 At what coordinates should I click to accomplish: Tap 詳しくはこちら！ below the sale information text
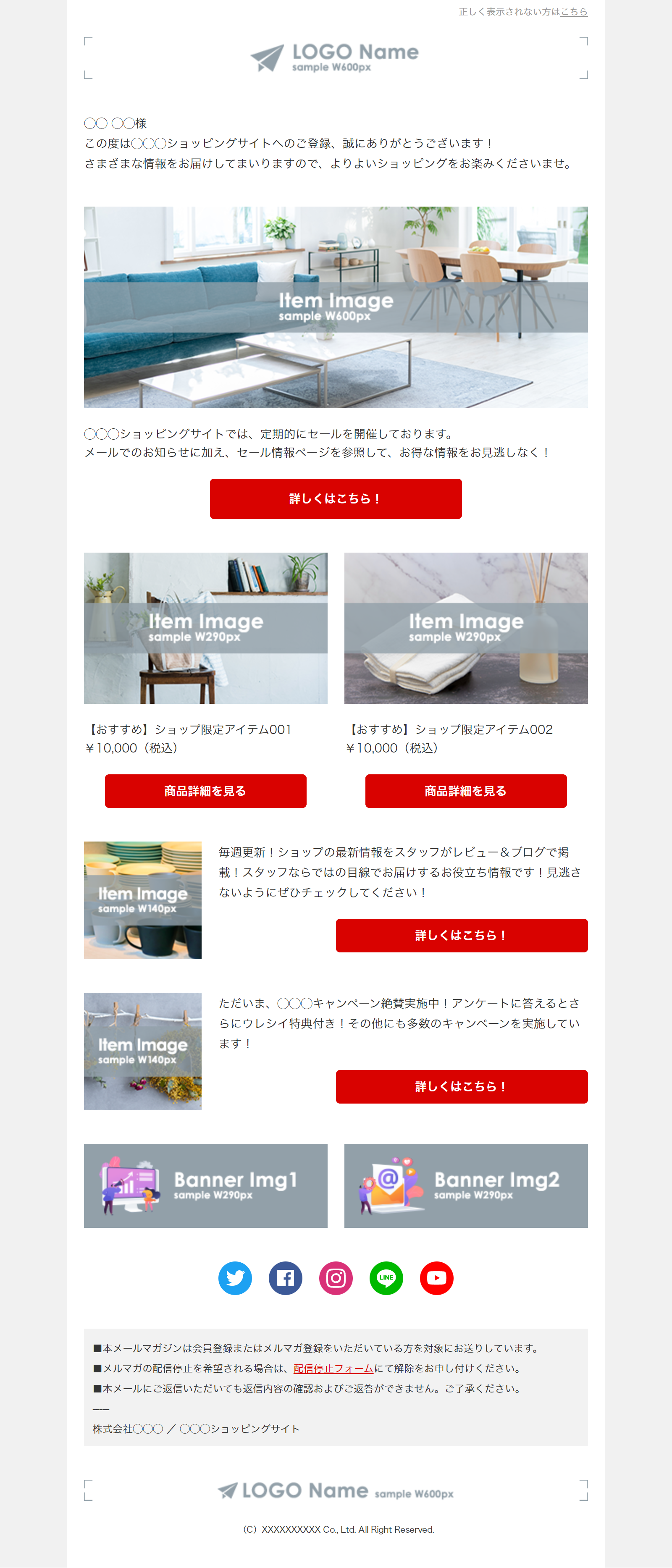pos(336,498)
